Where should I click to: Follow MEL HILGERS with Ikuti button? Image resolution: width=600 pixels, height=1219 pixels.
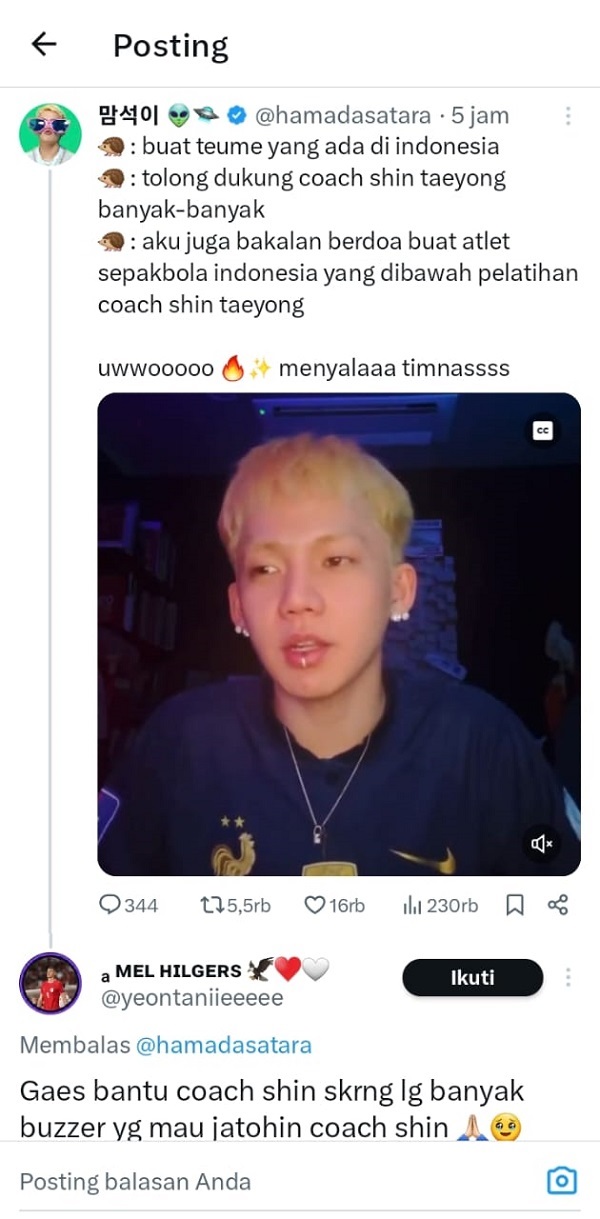pos(472,977)
